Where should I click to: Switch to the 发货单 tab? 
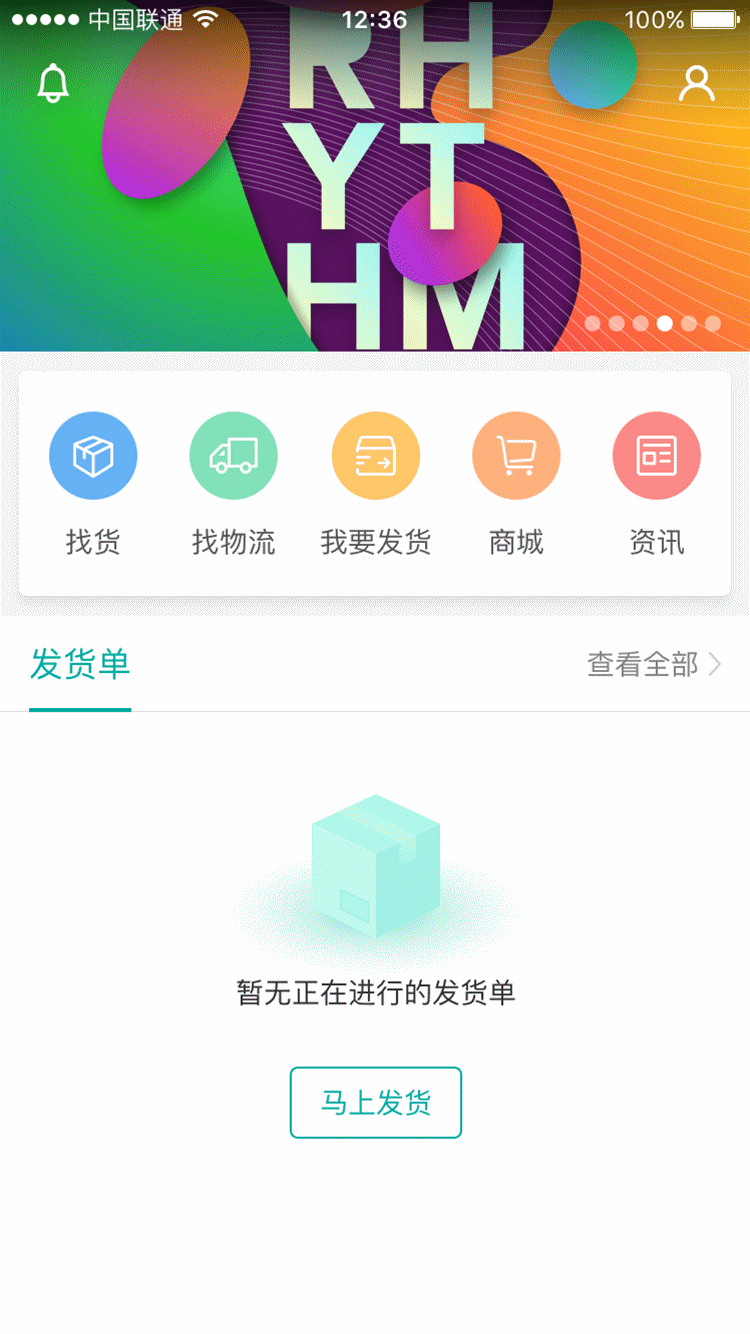80,665
